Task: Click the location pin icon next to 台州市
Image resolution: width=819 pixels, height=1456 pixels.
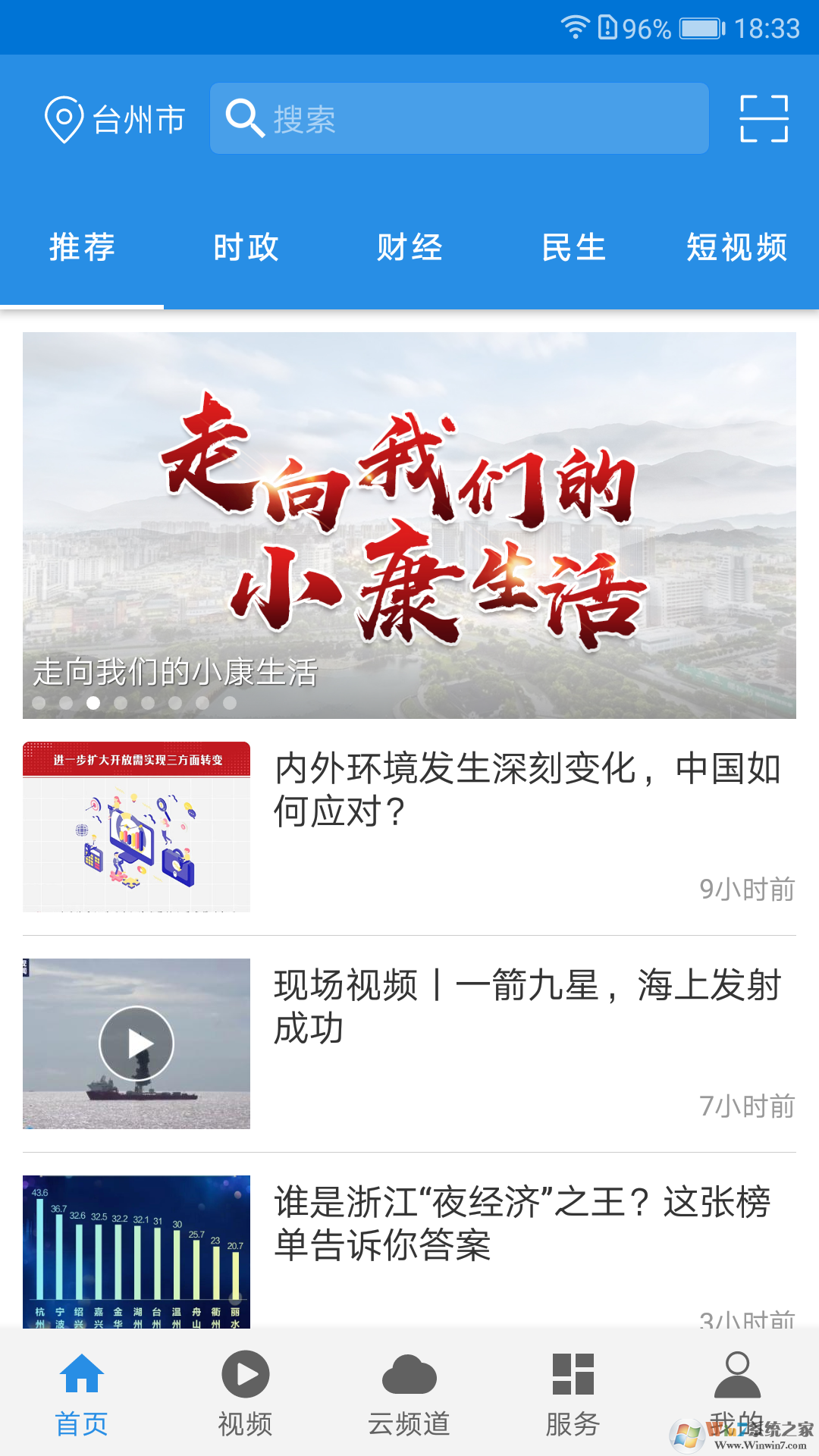Action: (64, 118)
